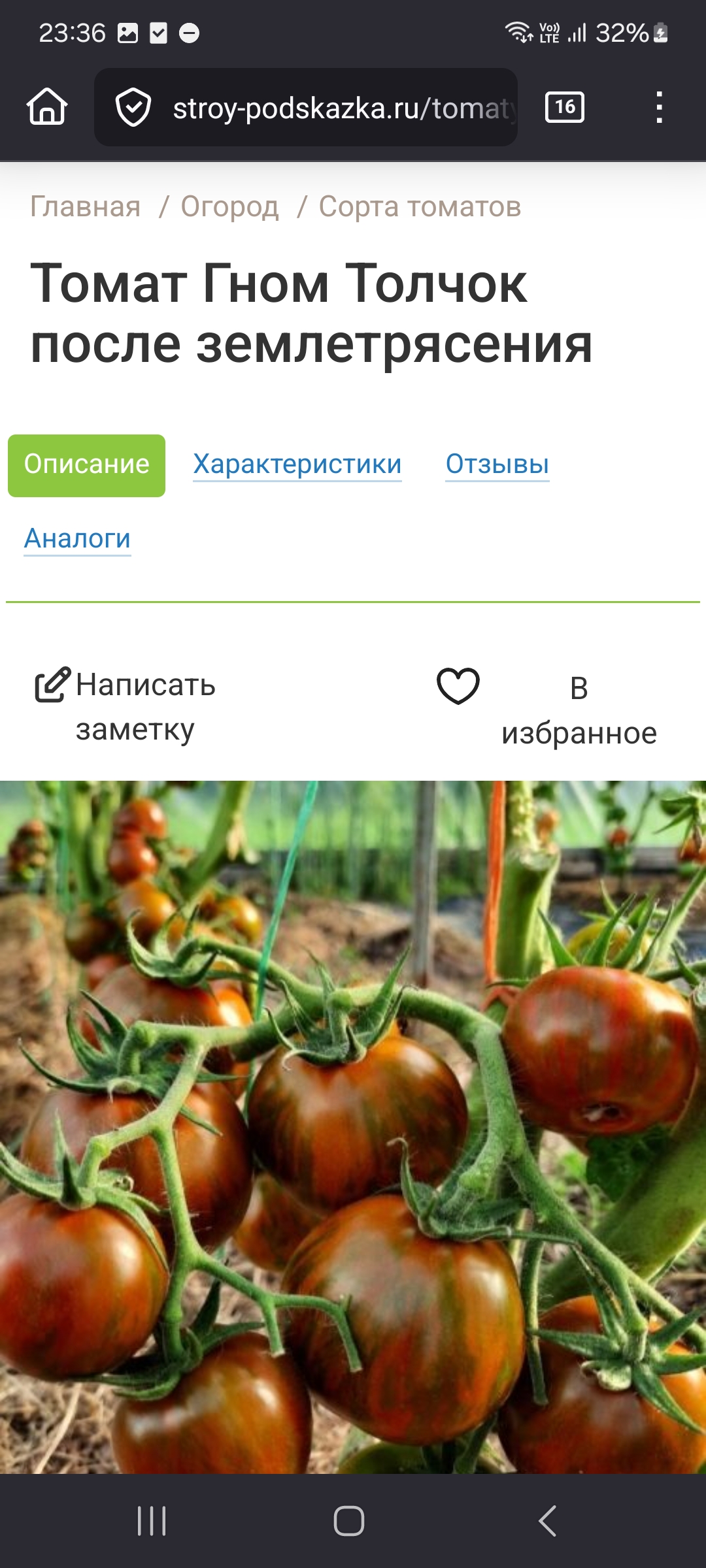The height and width of the screenshot is (1568, 706).
Task: View the Аналоги tab
Action: (77, 539)
